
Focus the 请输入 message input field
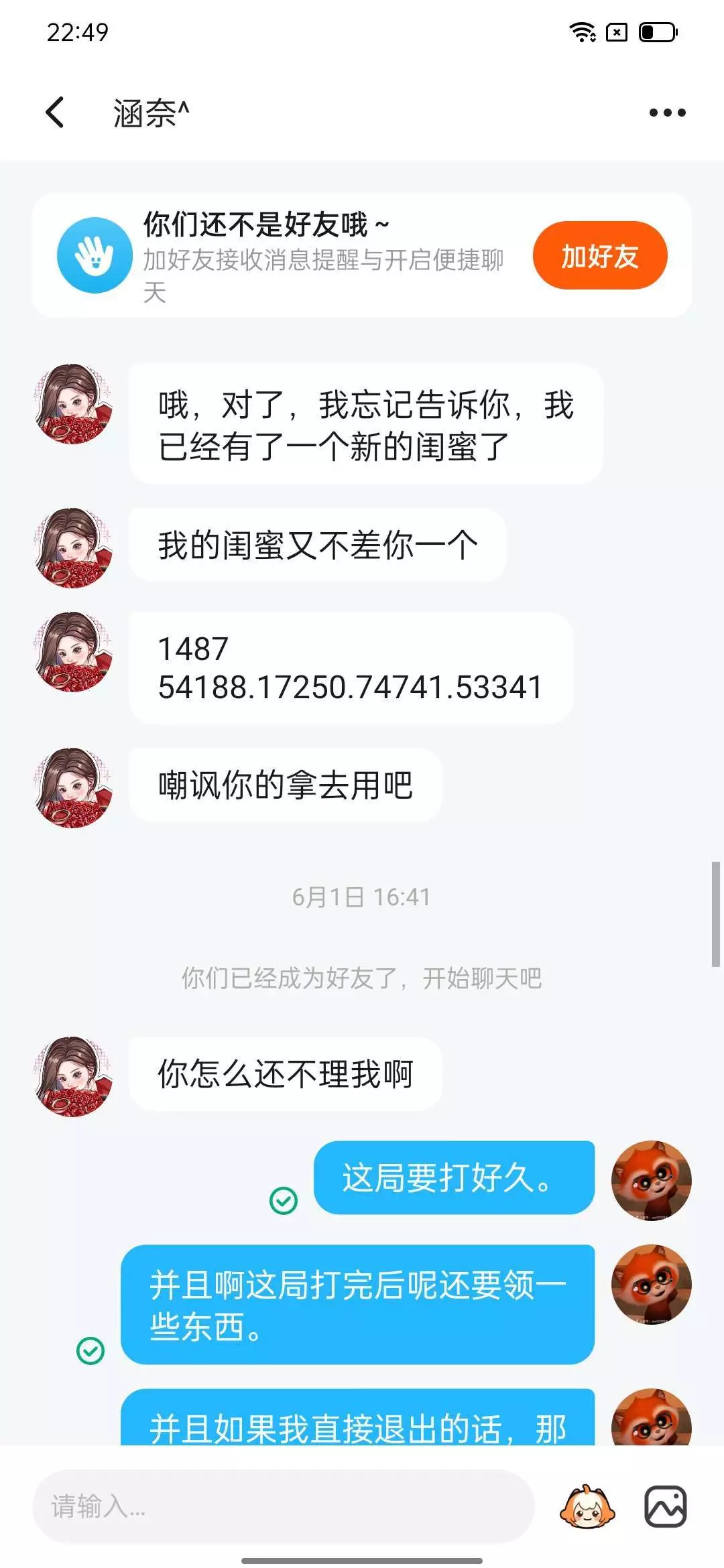283,1506
